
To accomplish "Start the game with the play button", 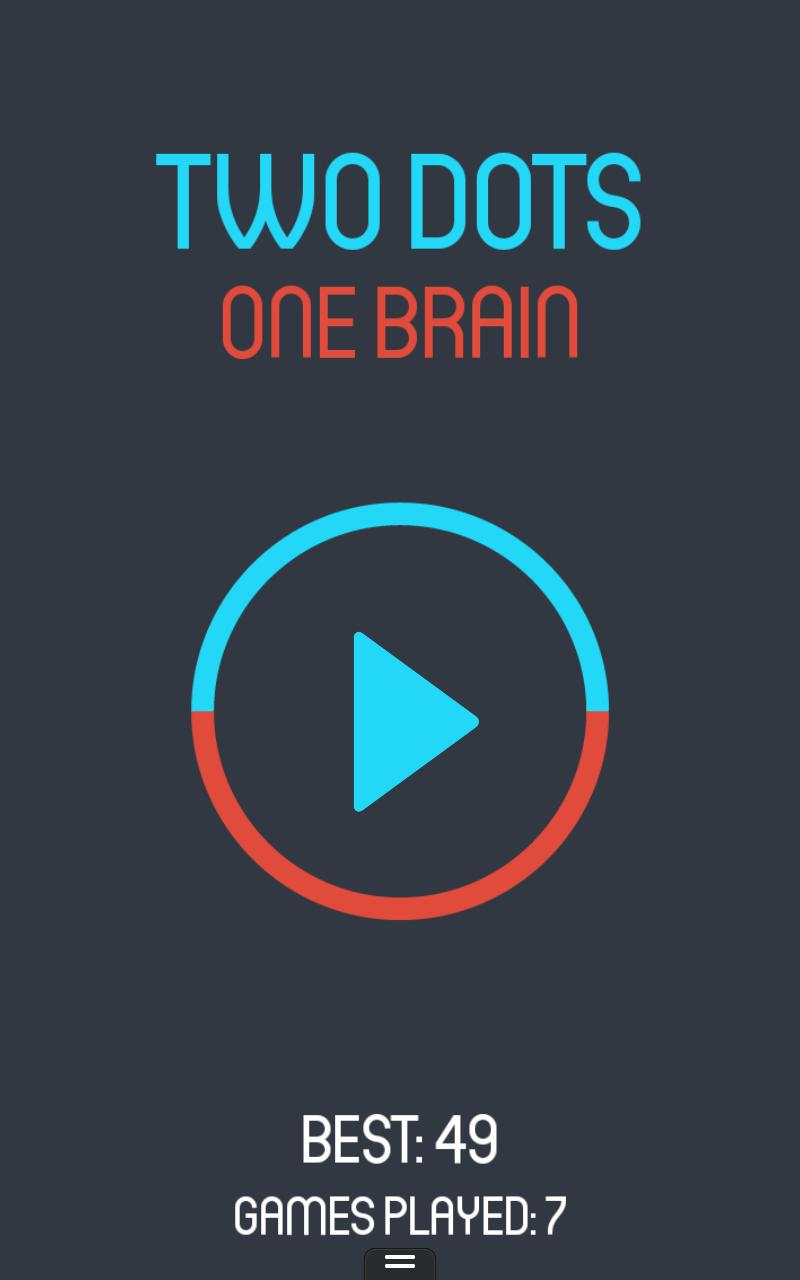I will click(405, 720).
